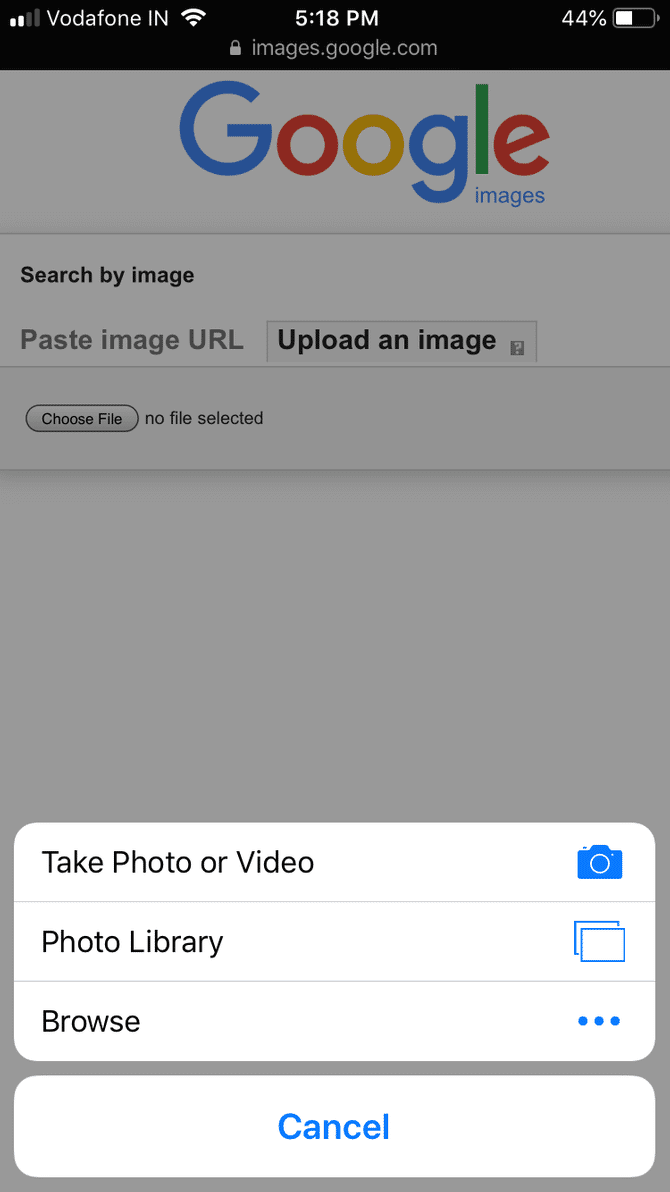
Task: Tap the Choose File button
Action: pyautogui.click(x=82, y=419)
